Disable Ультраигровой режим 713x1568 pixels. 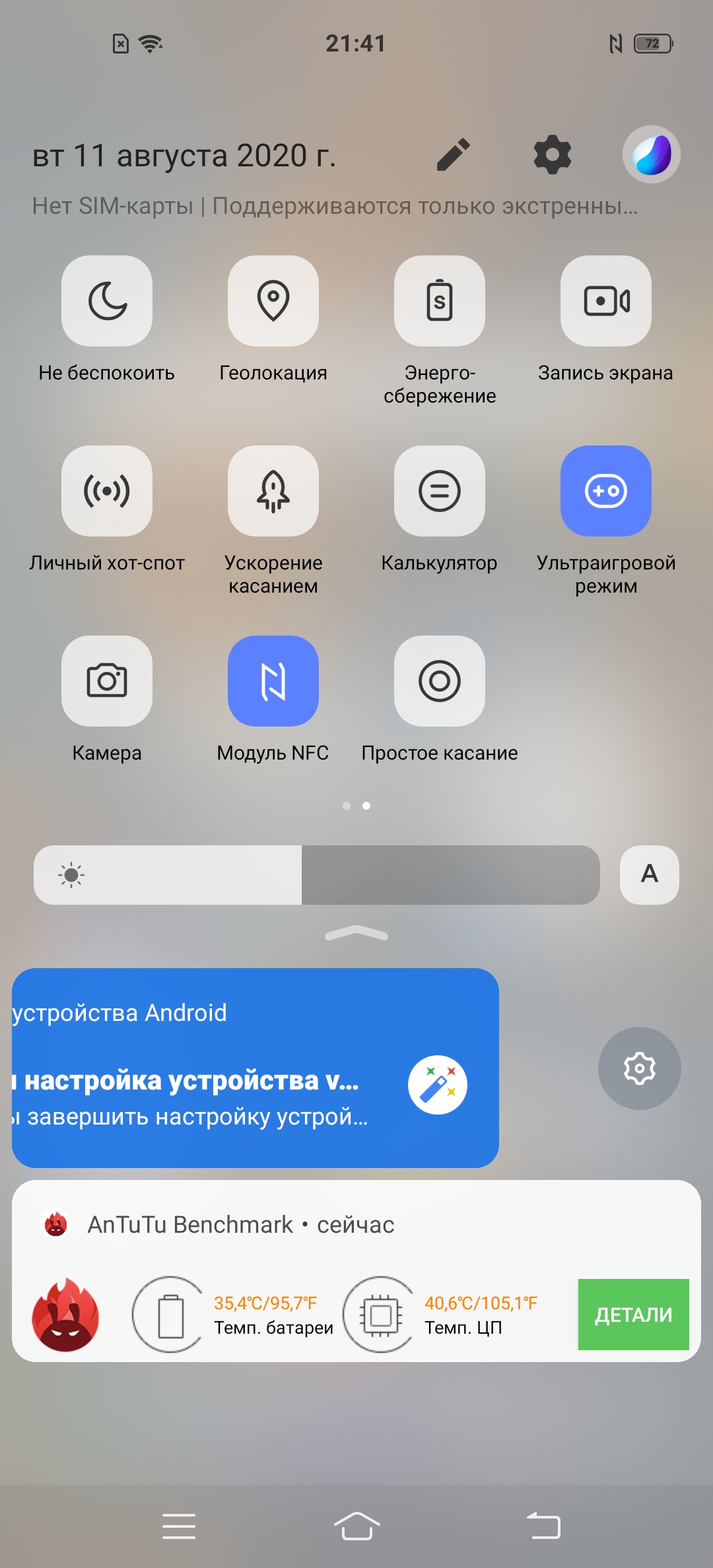pyautogui.click(x=606, y=491)
